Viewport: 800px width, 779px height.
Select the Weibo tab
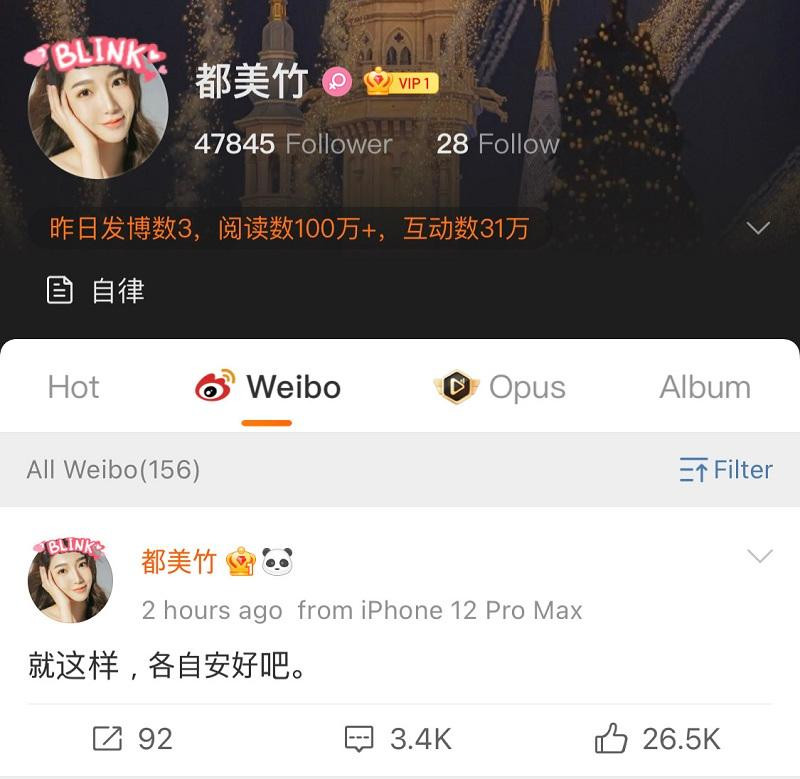[x=268, y=387]
